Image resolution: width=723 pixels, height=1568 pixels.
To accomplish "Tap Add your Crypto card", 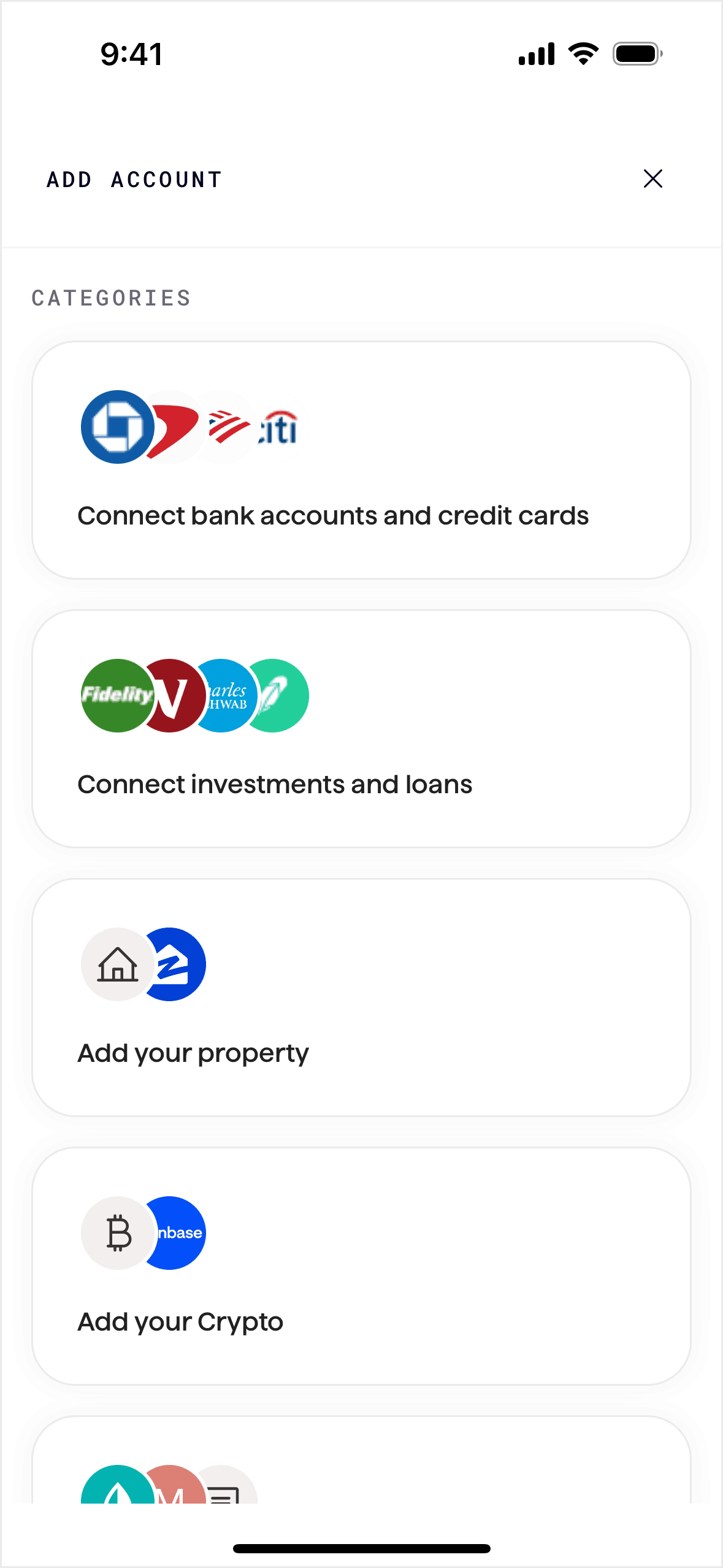I will coord(361,1266).
